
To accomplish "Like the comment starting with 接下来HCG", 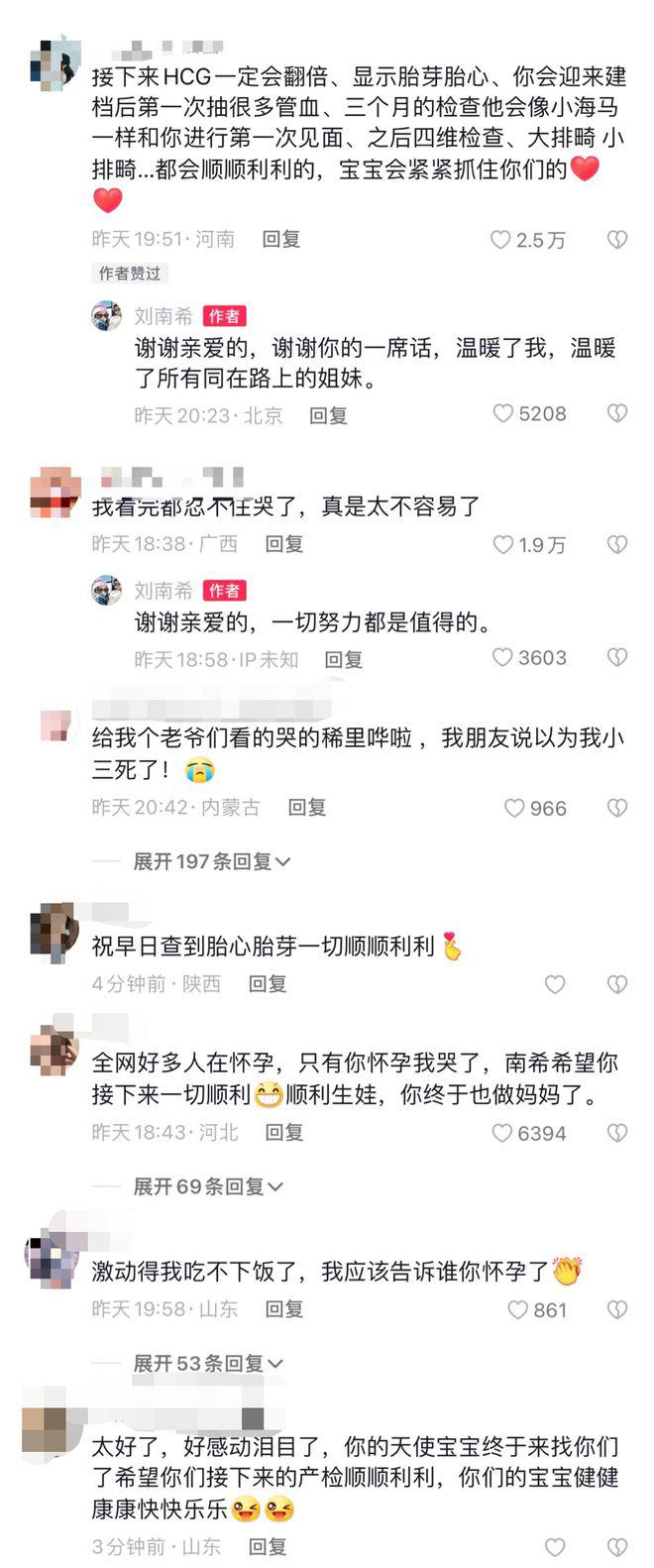I will 501,240.
